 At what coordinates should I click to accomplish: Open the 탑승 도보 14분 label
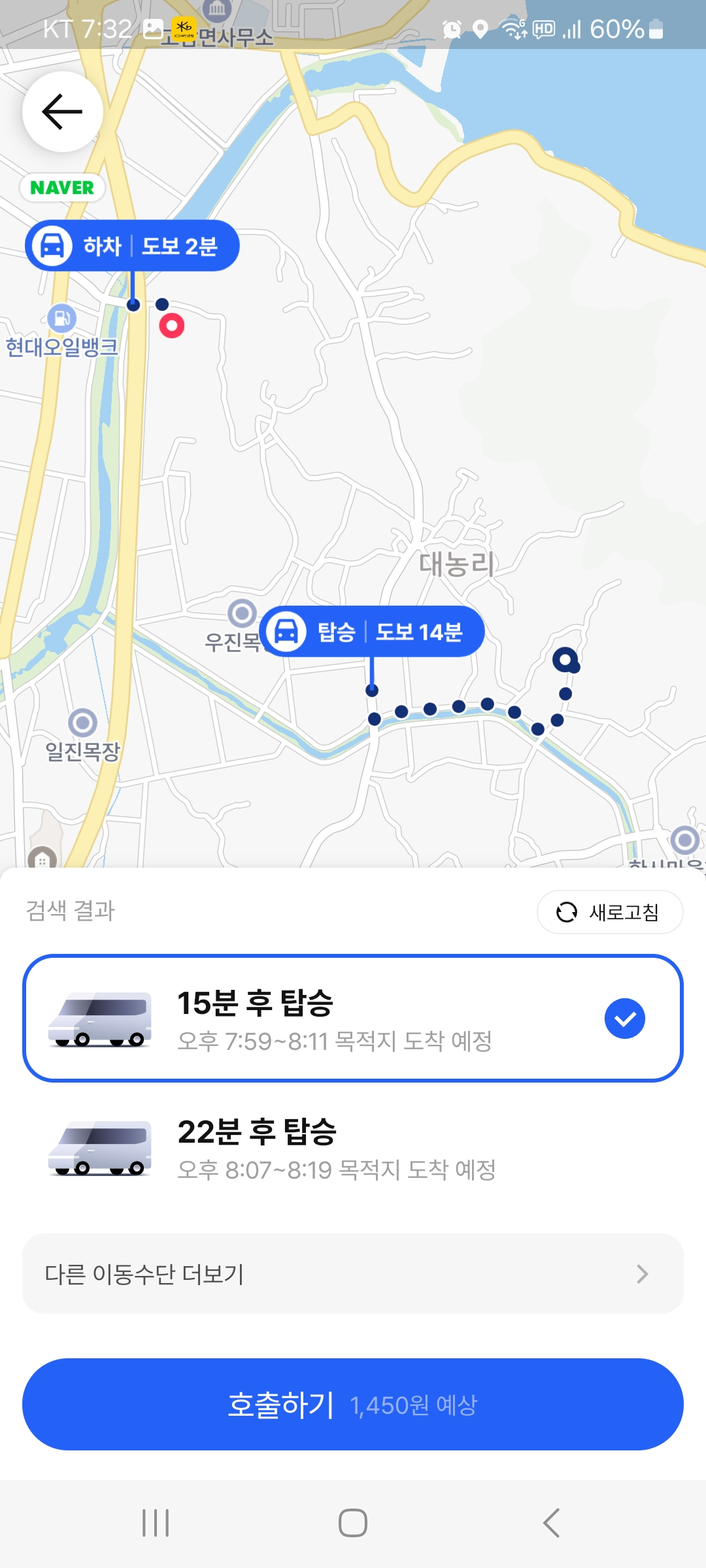373,630
